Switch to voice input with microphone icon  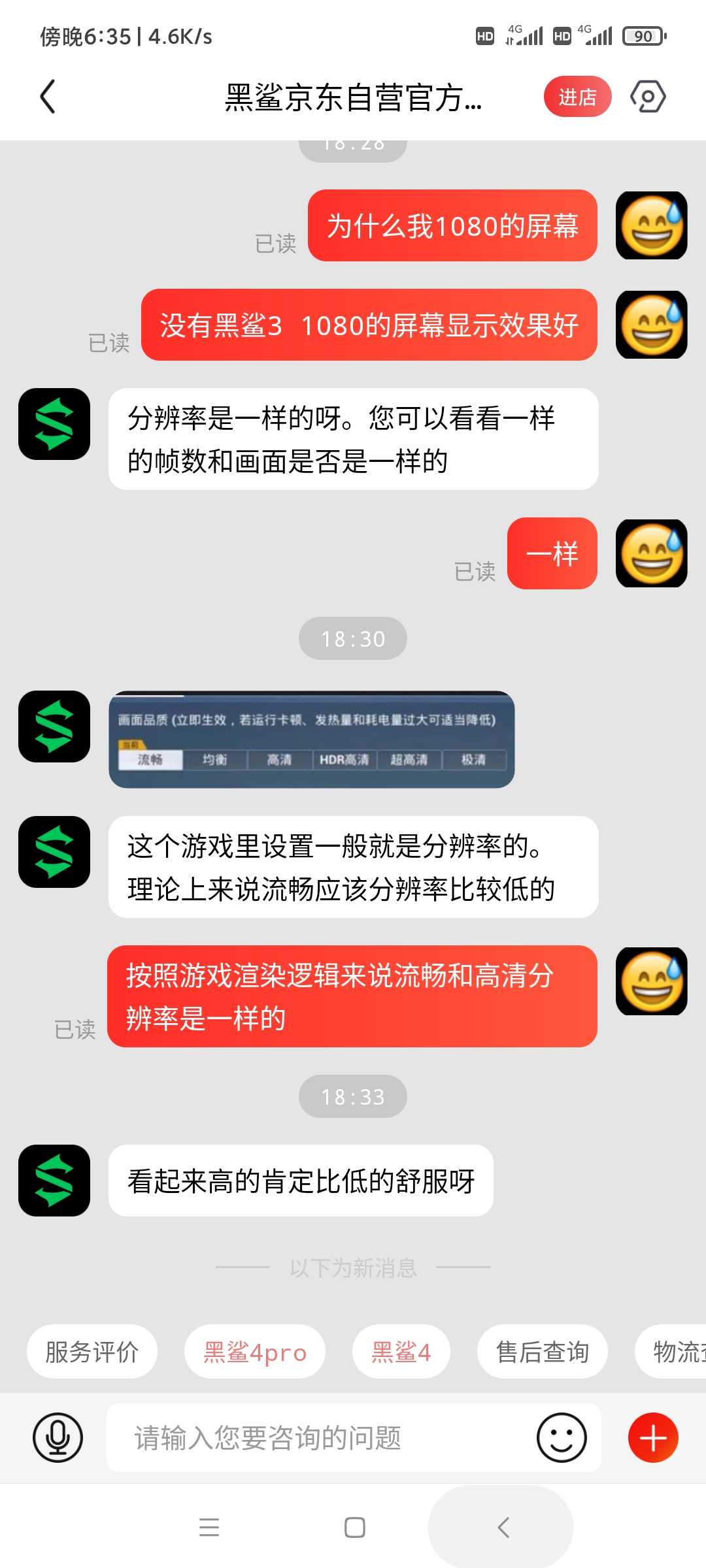[x=58, y=1437]
